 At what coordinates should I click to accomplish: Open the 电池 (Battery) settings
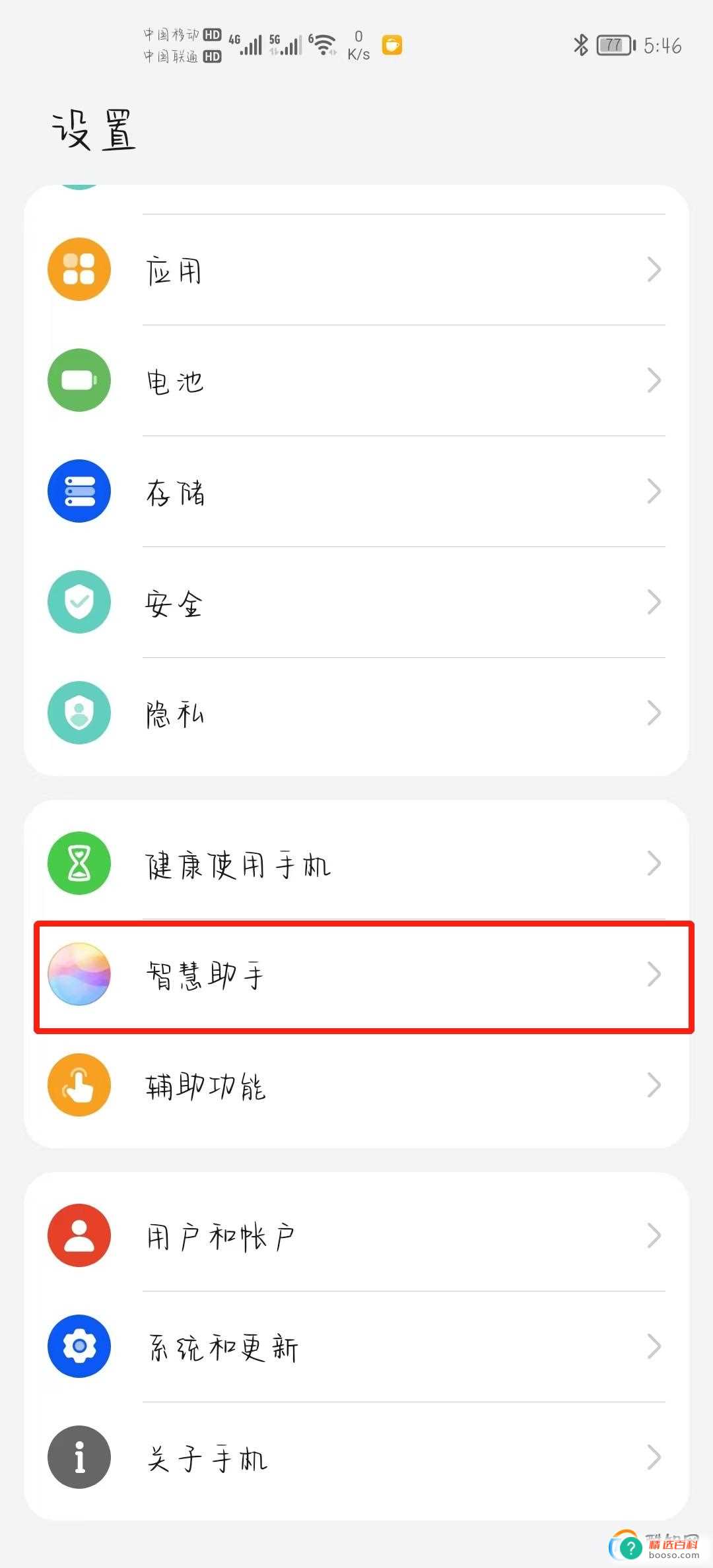[x=356, y=380]
